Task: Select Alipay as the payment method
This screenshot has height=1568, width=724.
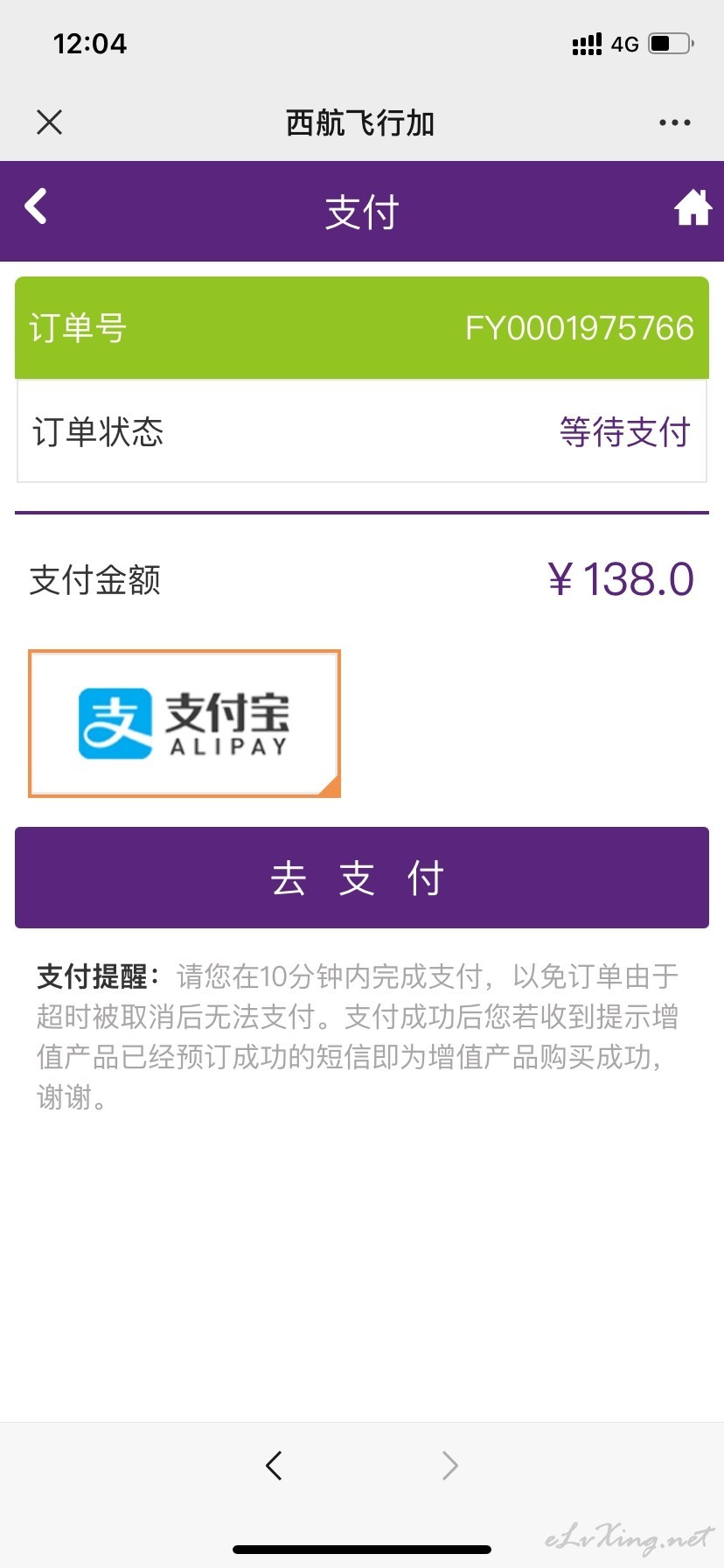Action: (184, 724)
